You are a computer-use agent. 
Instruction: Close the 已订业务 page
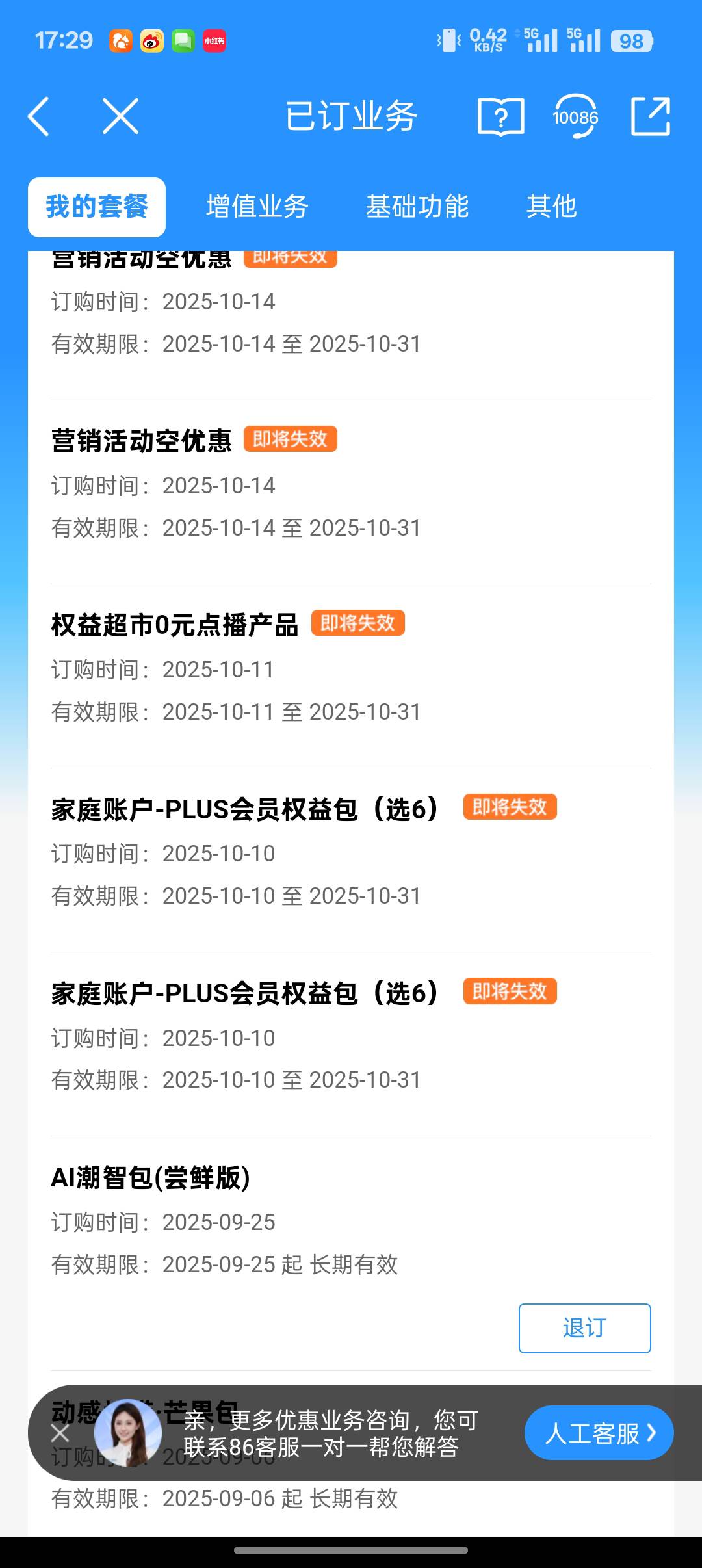tap(121, 117)
